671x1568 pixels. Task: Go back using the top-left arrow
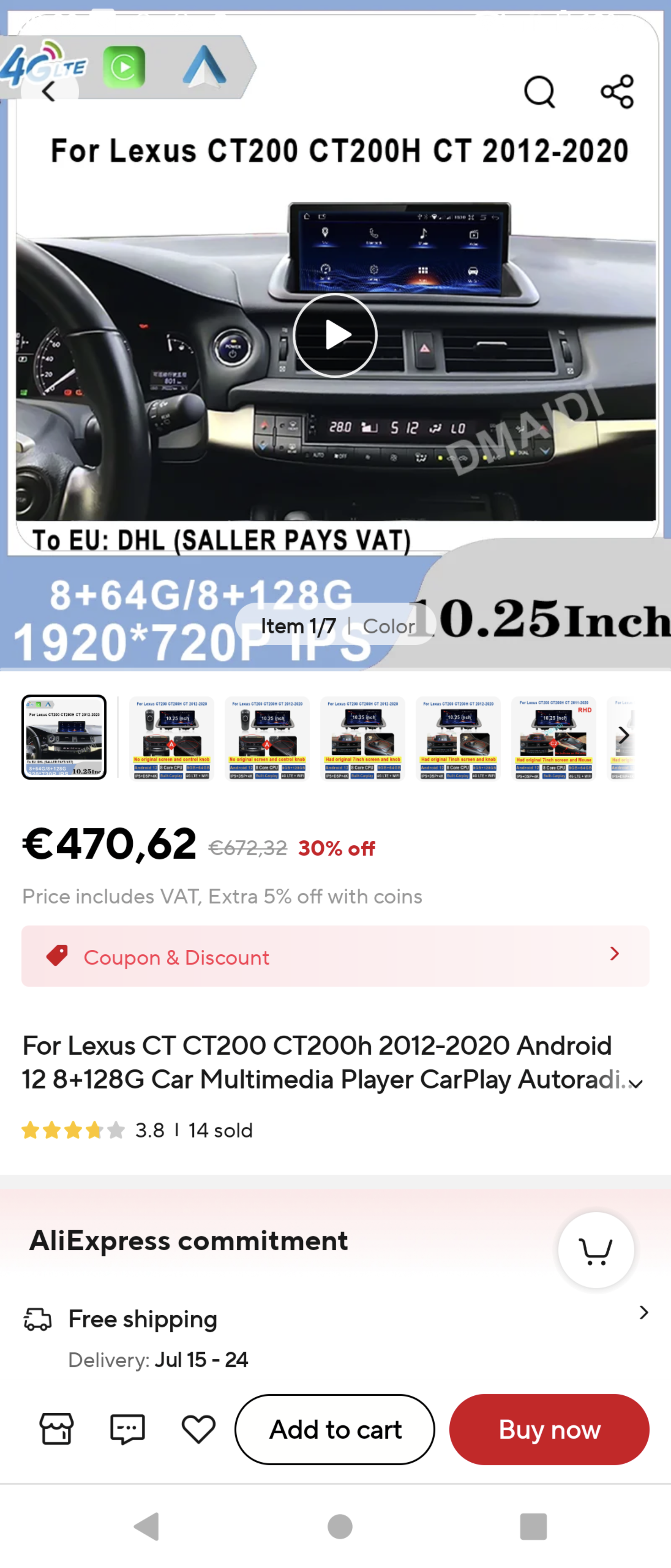click(x=49, y=92)
